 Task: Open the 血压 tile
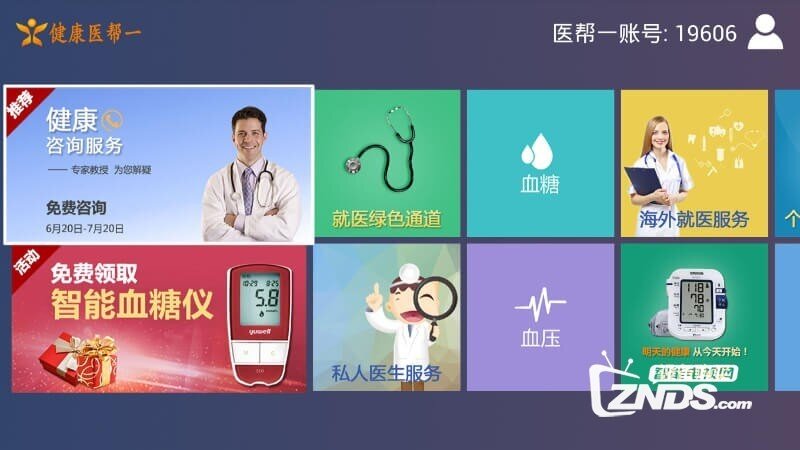point(540,318)
